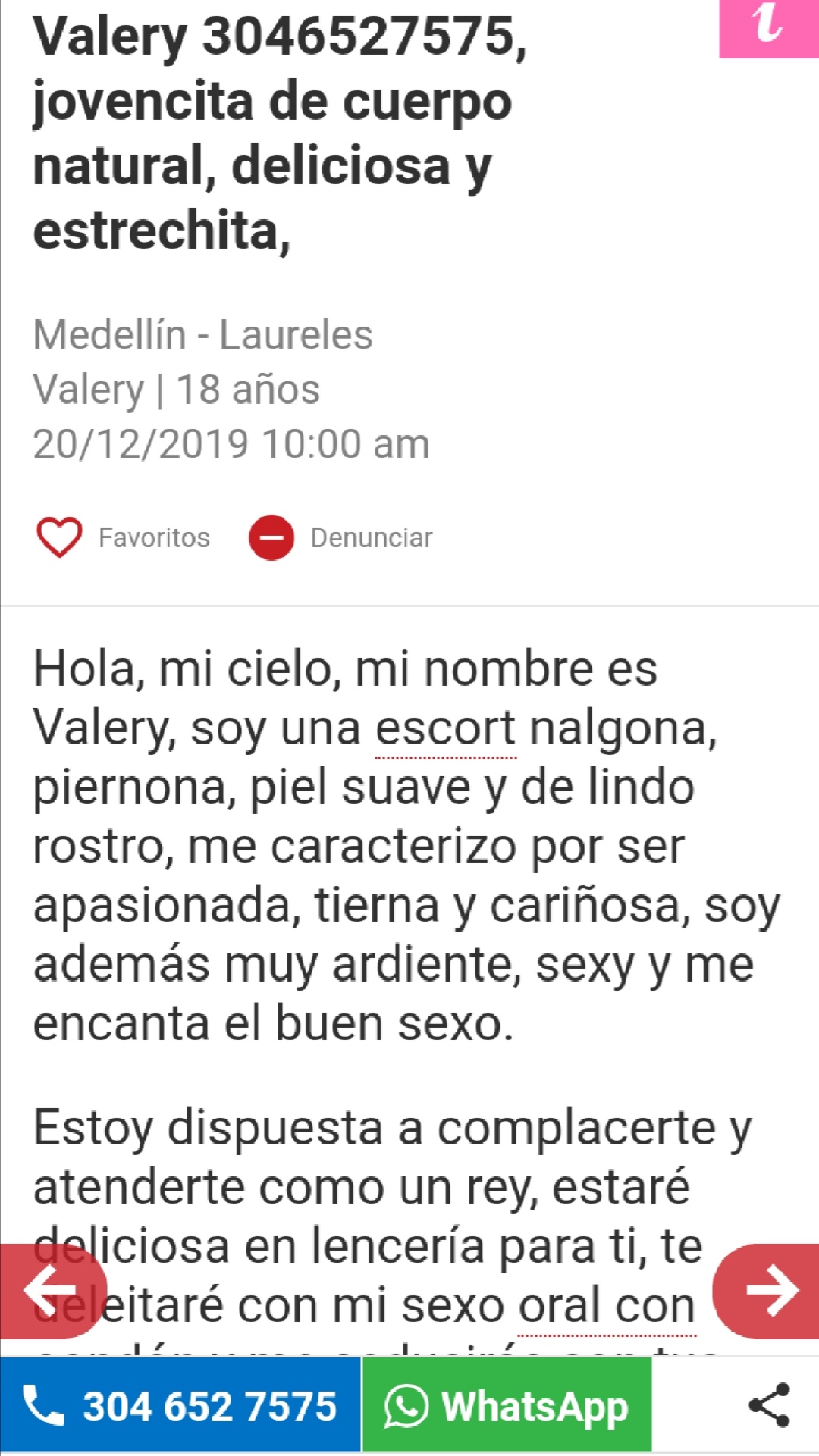Open the pink info icon

[x=769, y=27]
